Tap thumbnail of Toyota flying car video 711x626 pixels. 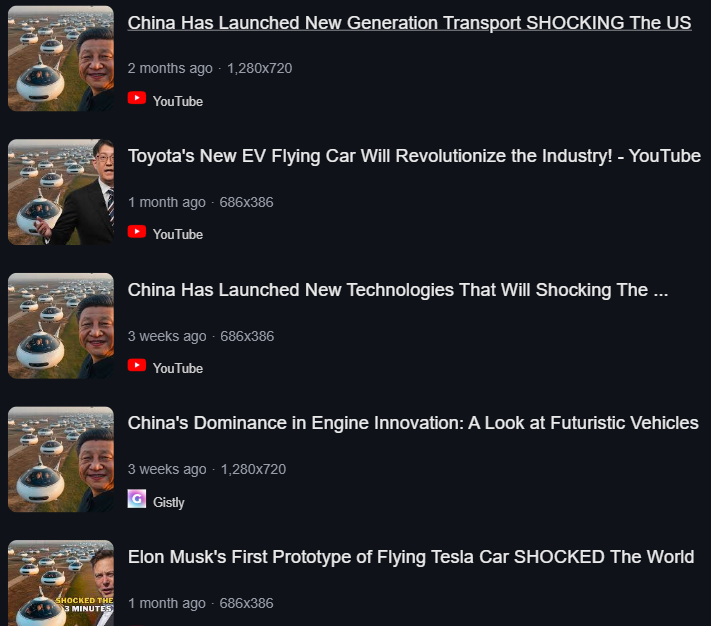click(x=61, y=192)
